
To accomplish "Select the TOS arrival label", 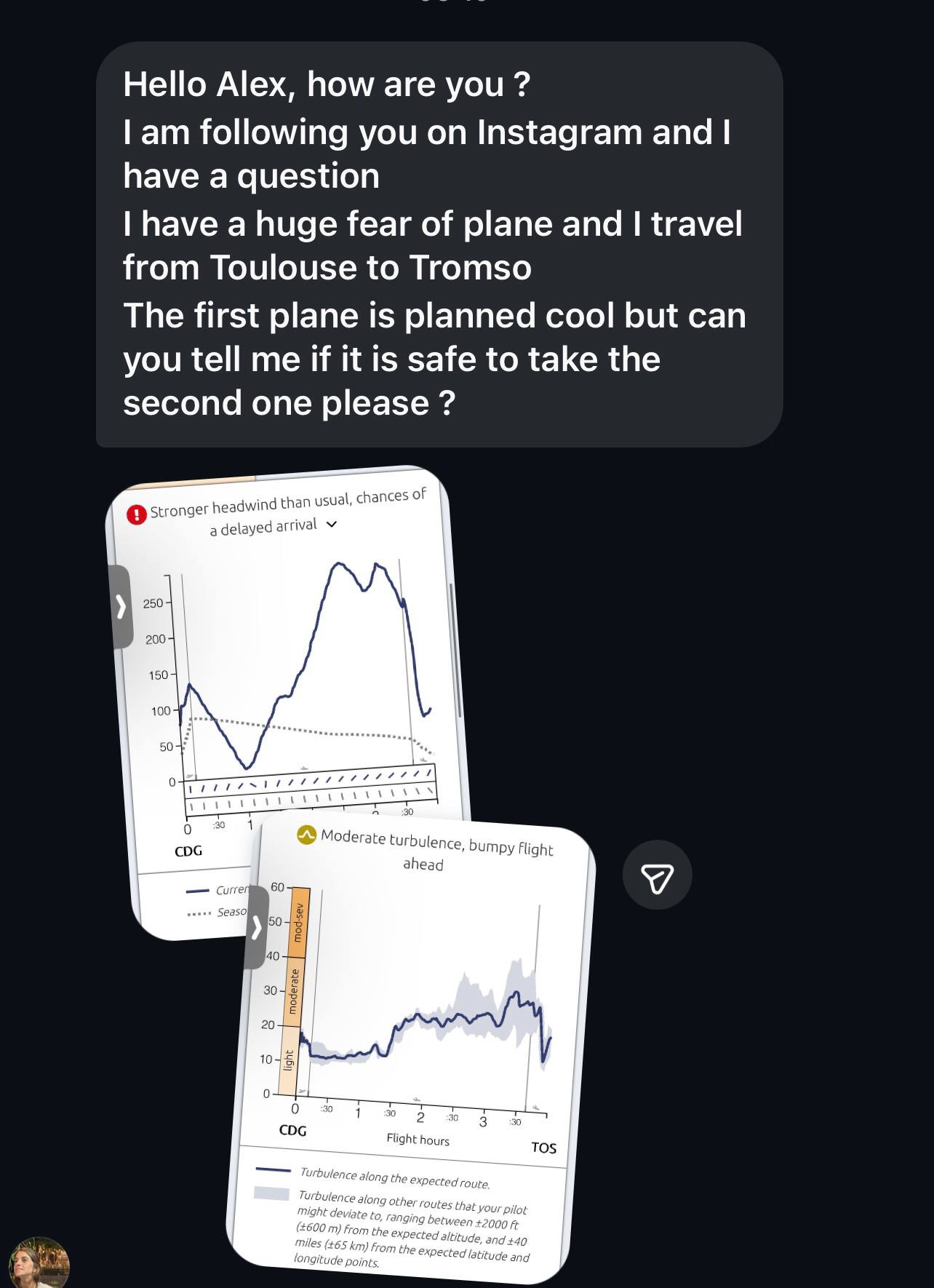I will (x=546, y=1147).
